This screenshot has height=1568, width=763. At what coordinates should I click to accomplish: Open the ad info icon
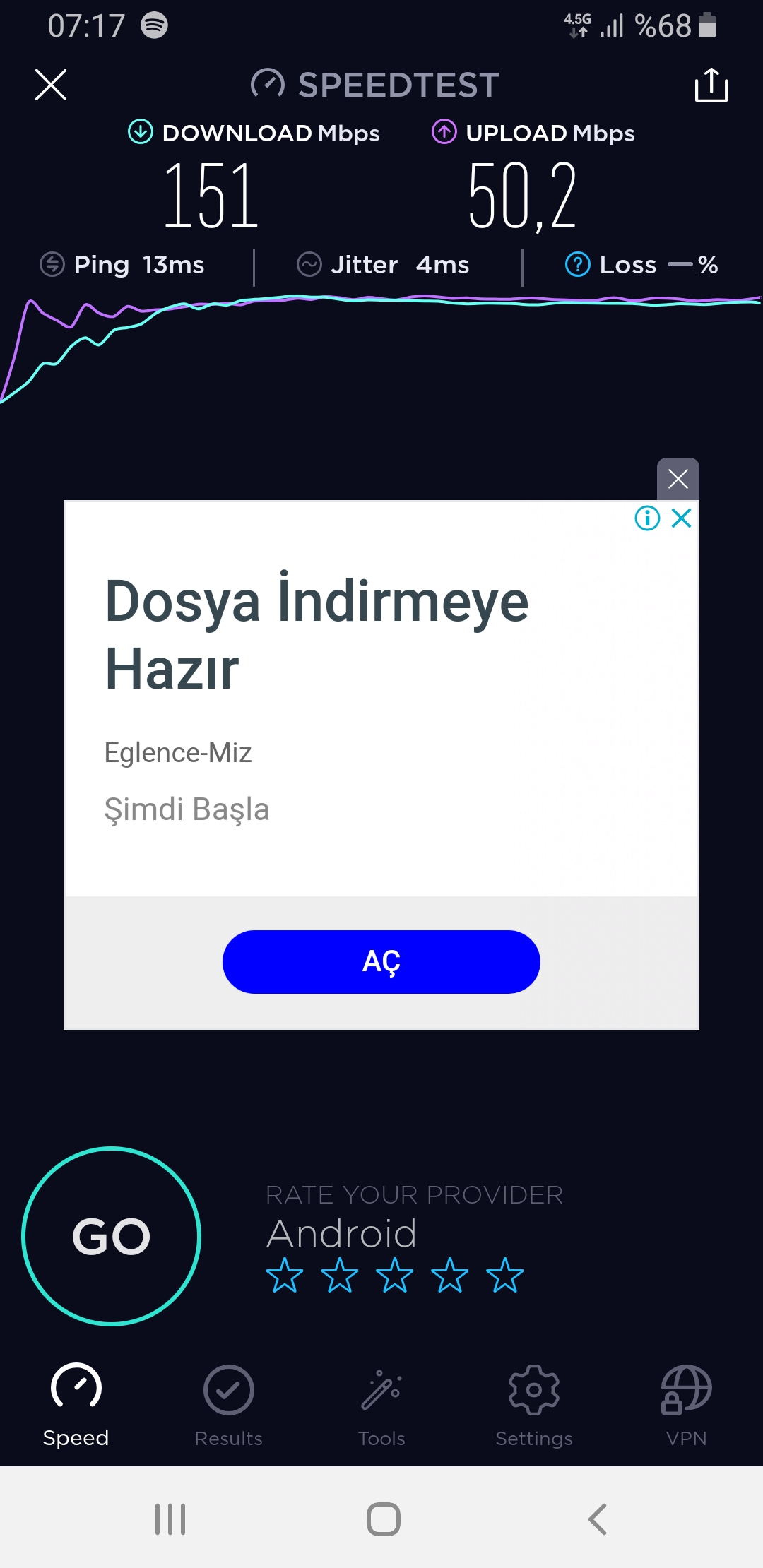click(647, 518)
